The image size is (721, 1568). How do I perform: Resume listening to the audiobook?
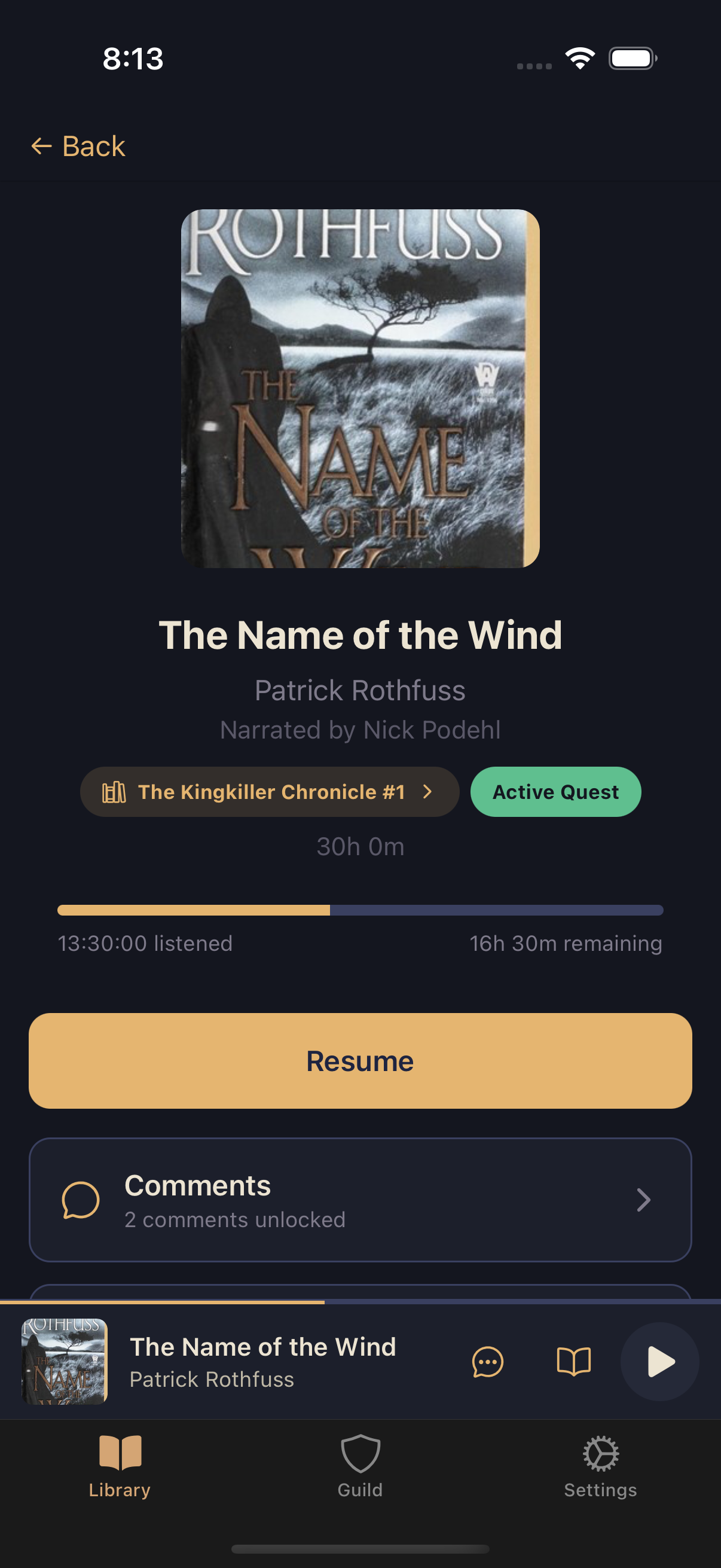pyautogui.click(x=360, y=1061)
